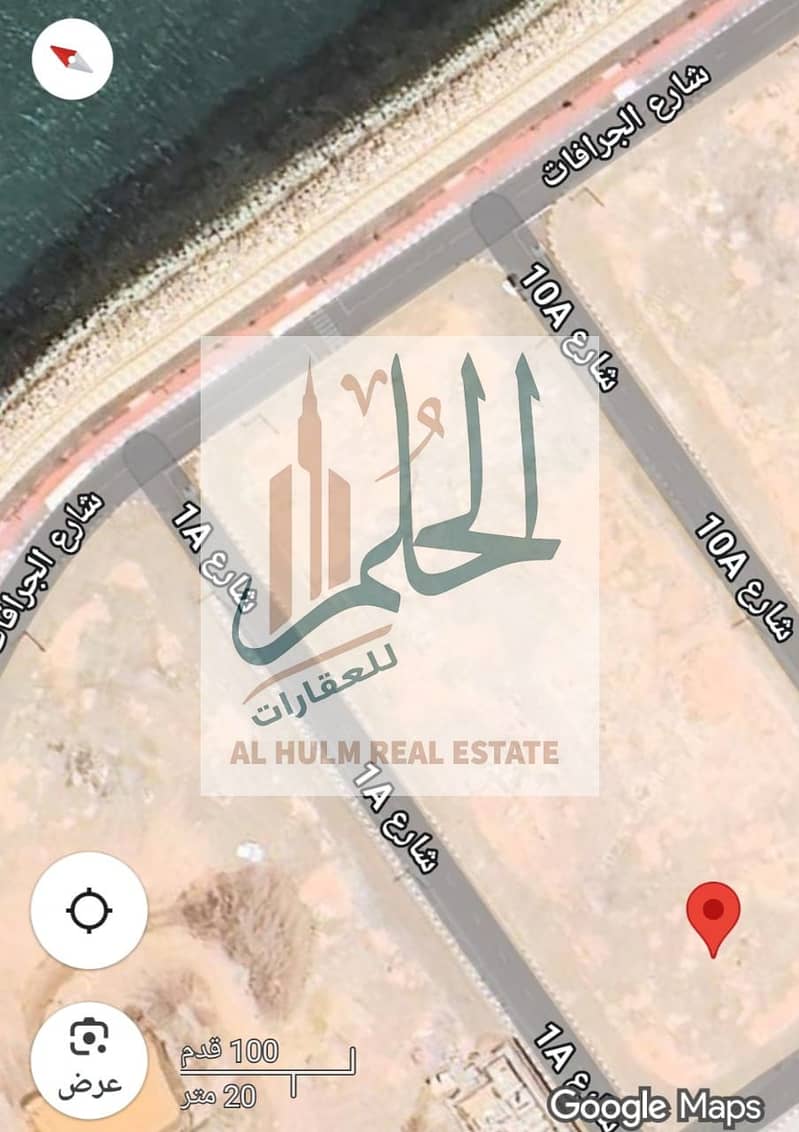
Task: Center the map on my current location
Action: tap(89, 911)
